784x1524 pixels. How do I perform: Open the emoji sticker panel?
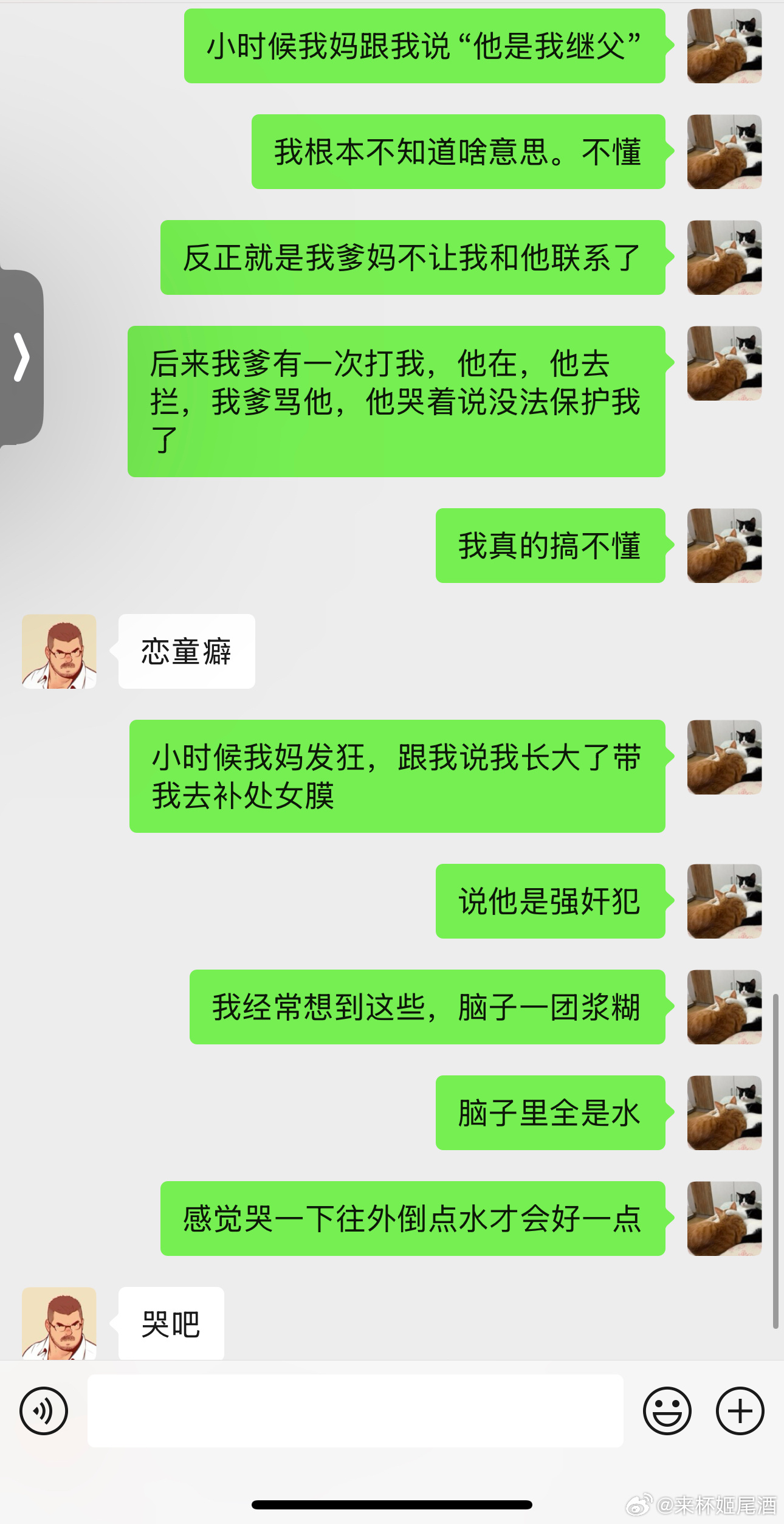[667, 1410]
